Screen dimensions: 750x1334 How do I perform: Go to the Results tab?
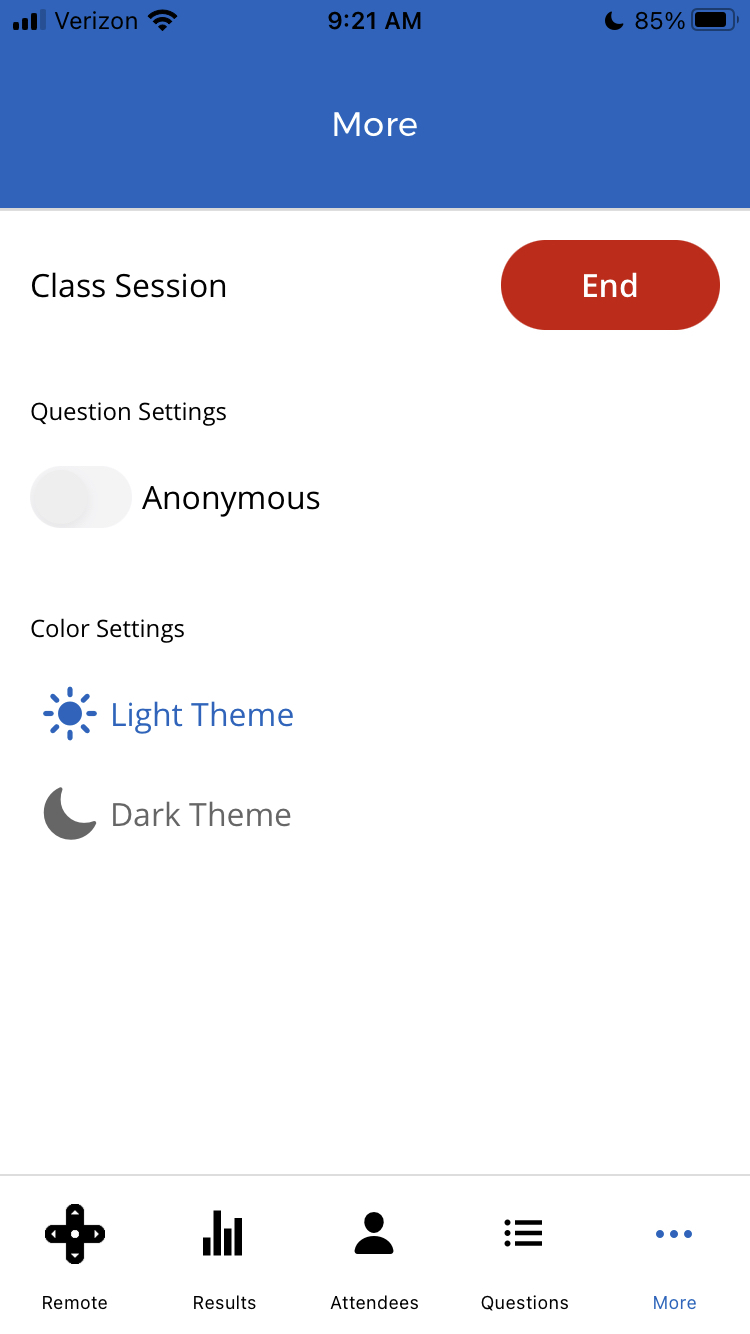pyautogui.click(x=224, y=1255)
